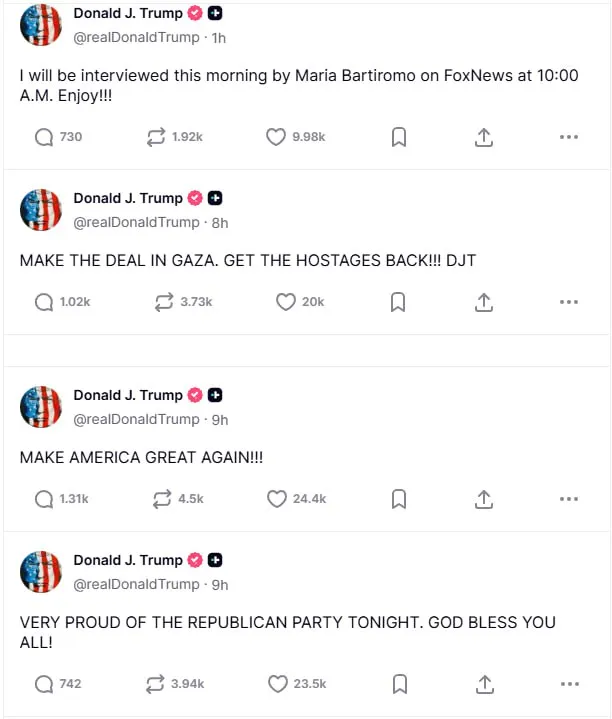Share the REPUBLICAN PARTY TONIGHT post
612x719 pixels.
pyautogui.click(x=483, y=684)
